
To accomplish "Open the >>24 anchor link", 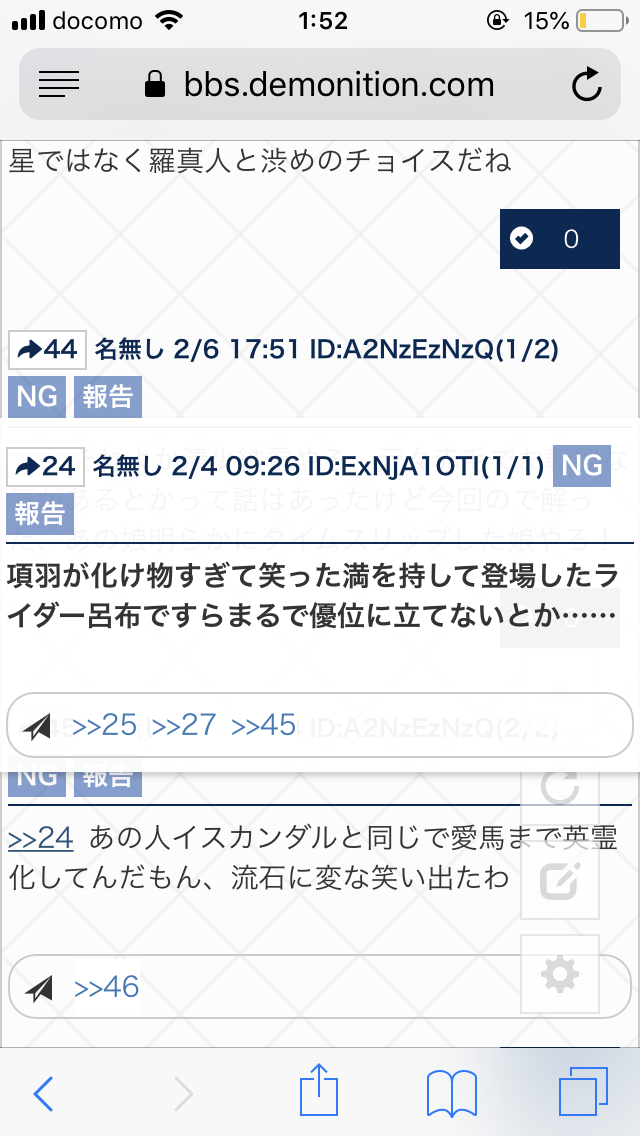I will (x=40, y=838).
